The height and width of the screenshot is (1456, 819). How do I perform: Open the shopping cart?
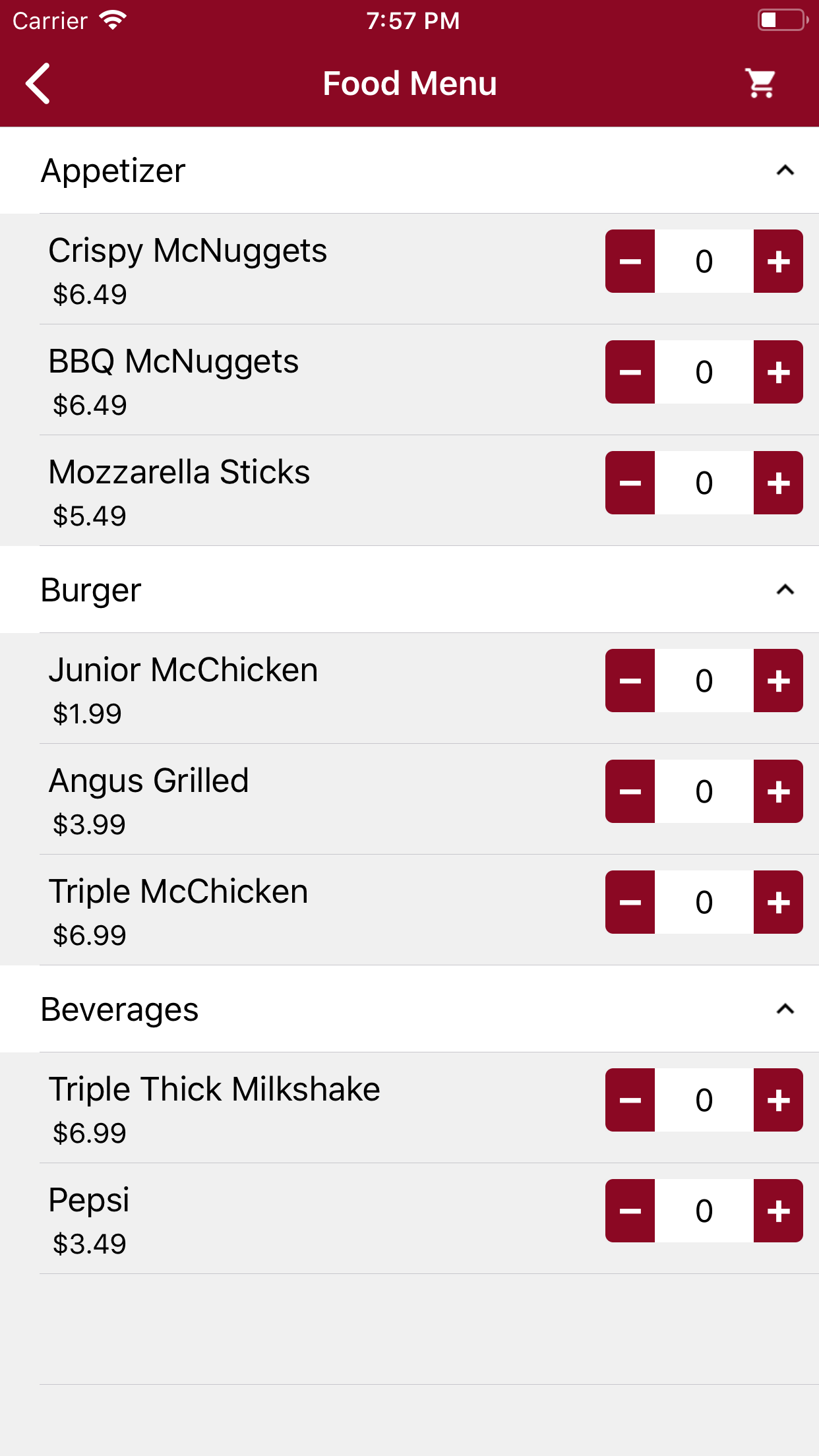click(760, 84)
